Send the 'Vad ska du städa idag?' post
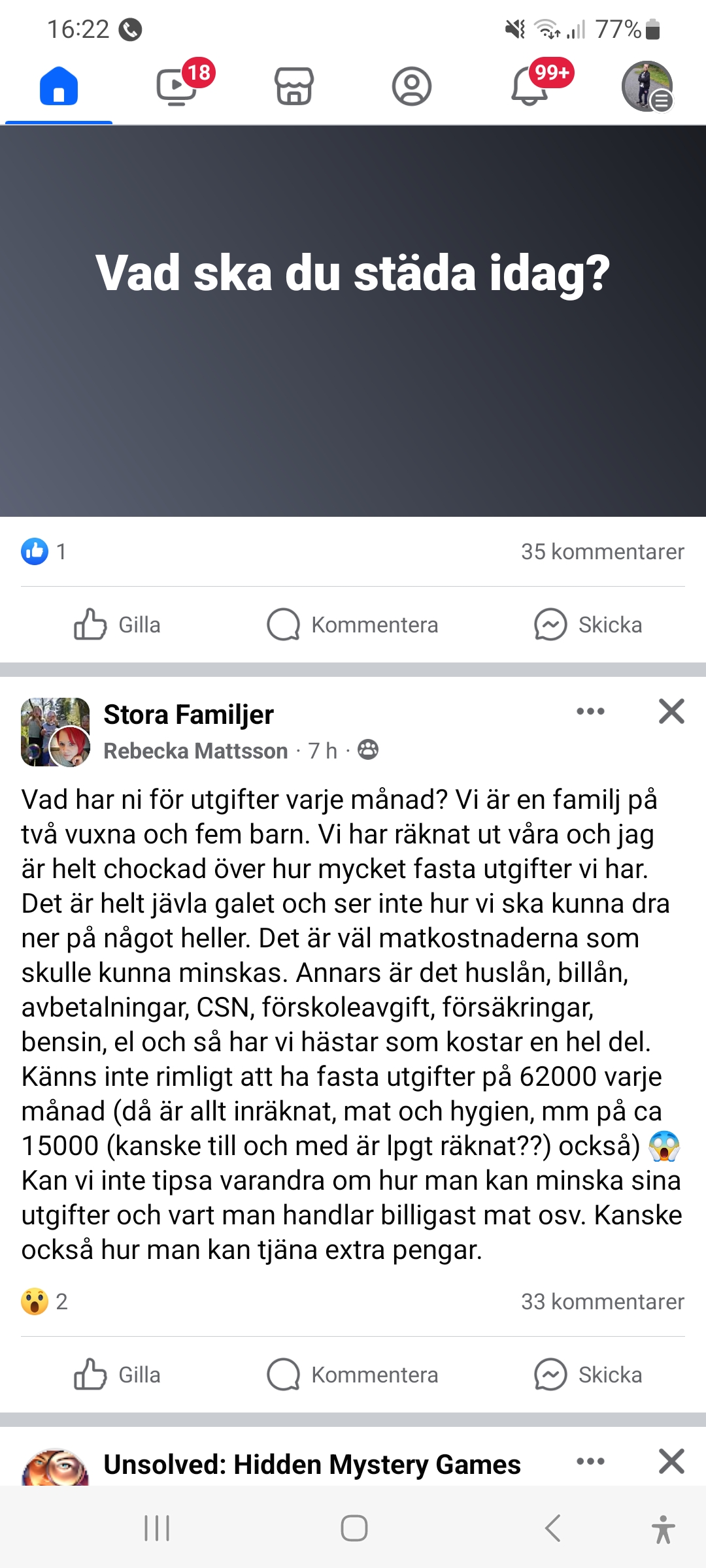 tap(588, 625)
